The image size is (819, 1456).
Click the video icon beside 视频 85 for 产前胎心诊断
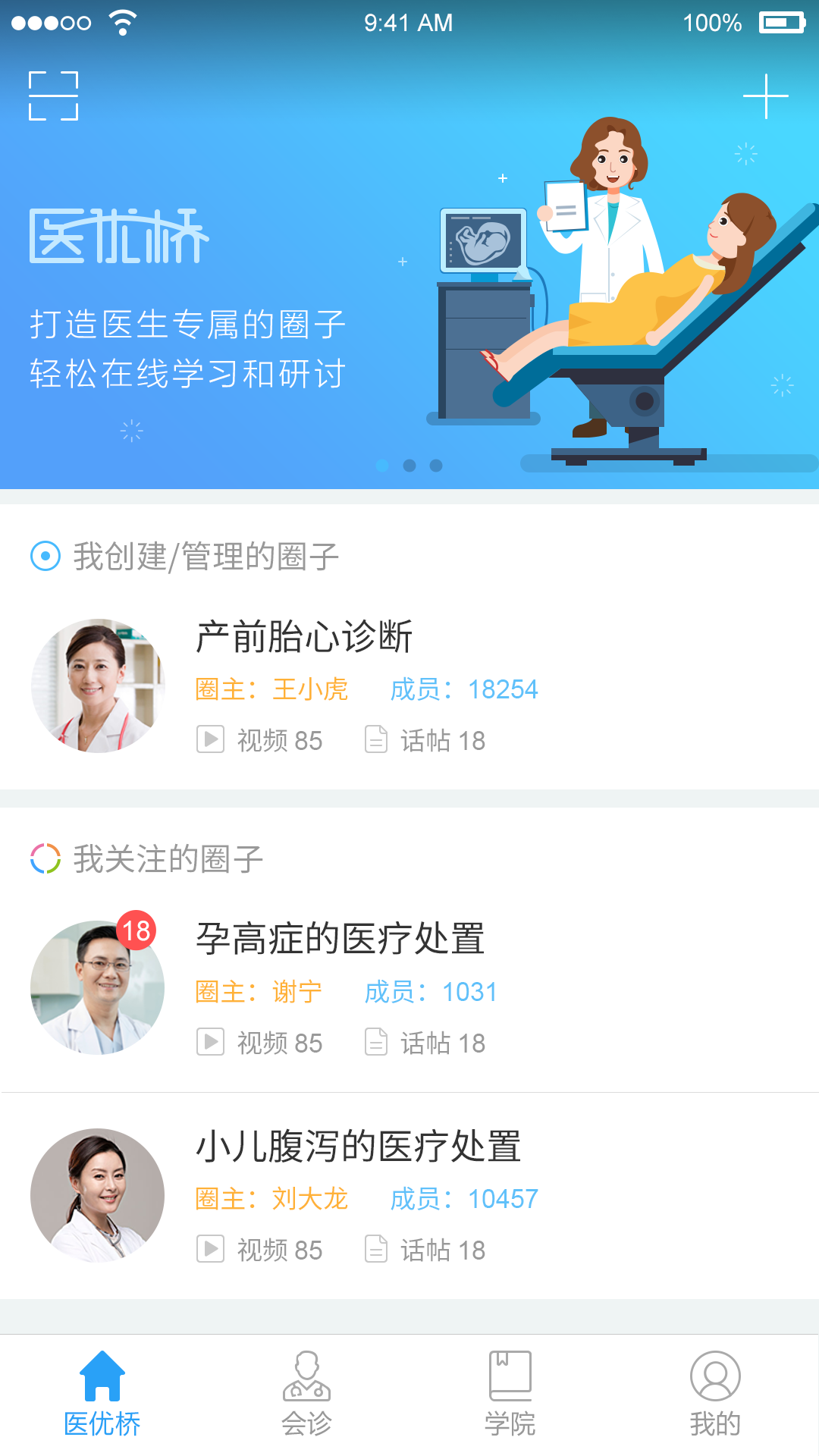[211, 742]
